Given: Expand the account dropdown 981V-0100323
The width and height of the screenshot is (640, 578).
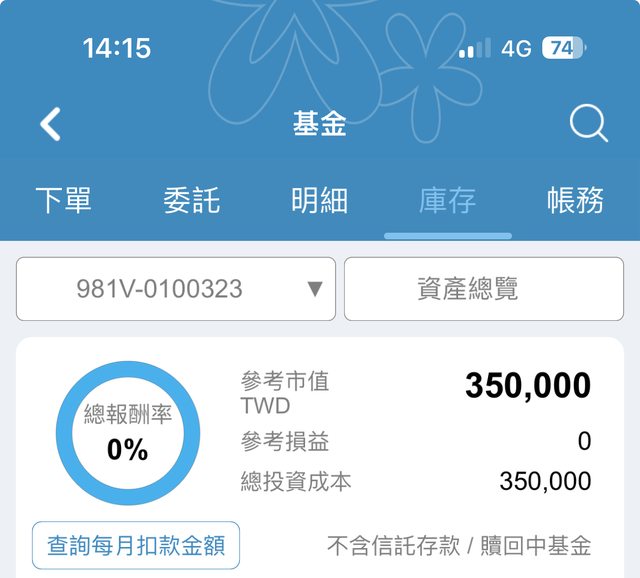Looking at the screenshot, I should click(176, 289).
